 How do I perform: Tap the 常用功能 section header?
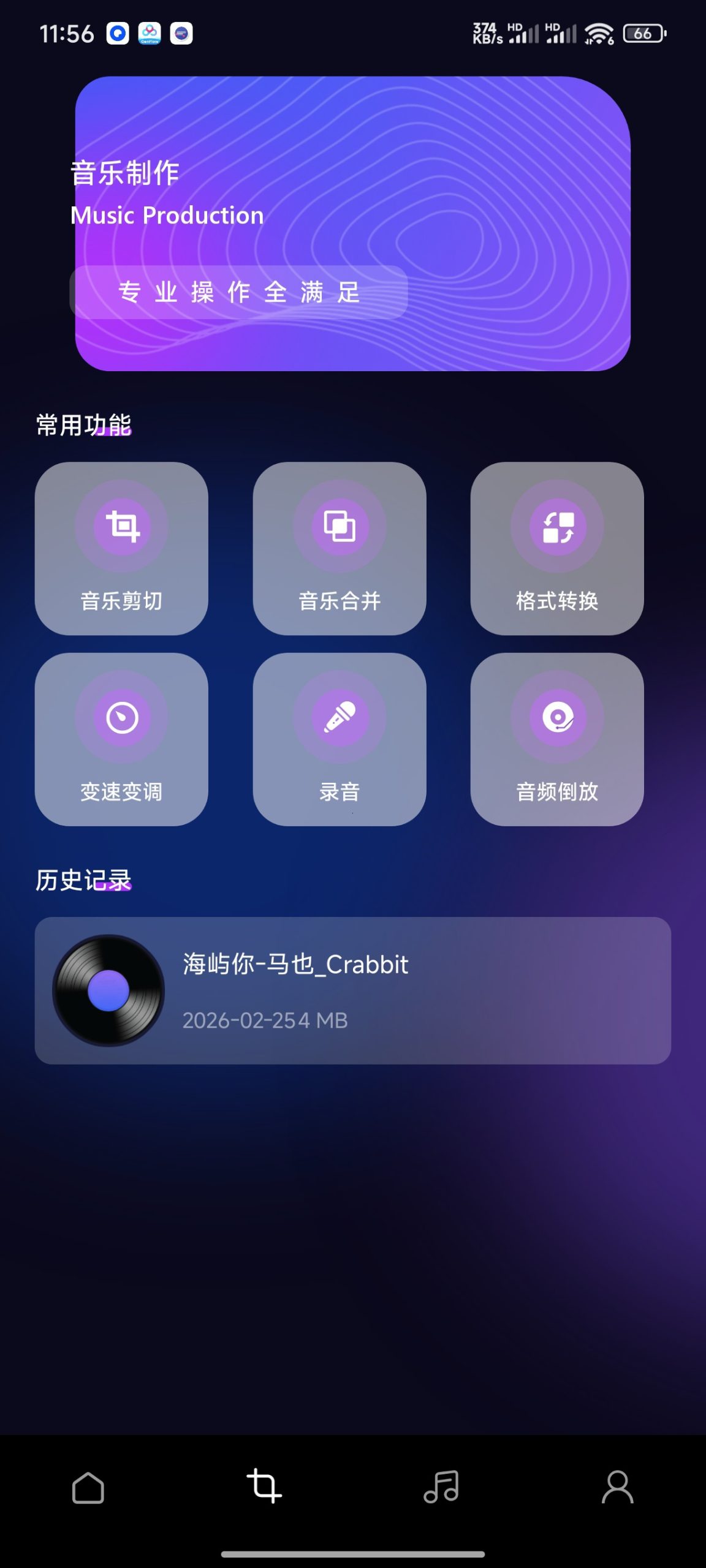click(x=83, y=424)
